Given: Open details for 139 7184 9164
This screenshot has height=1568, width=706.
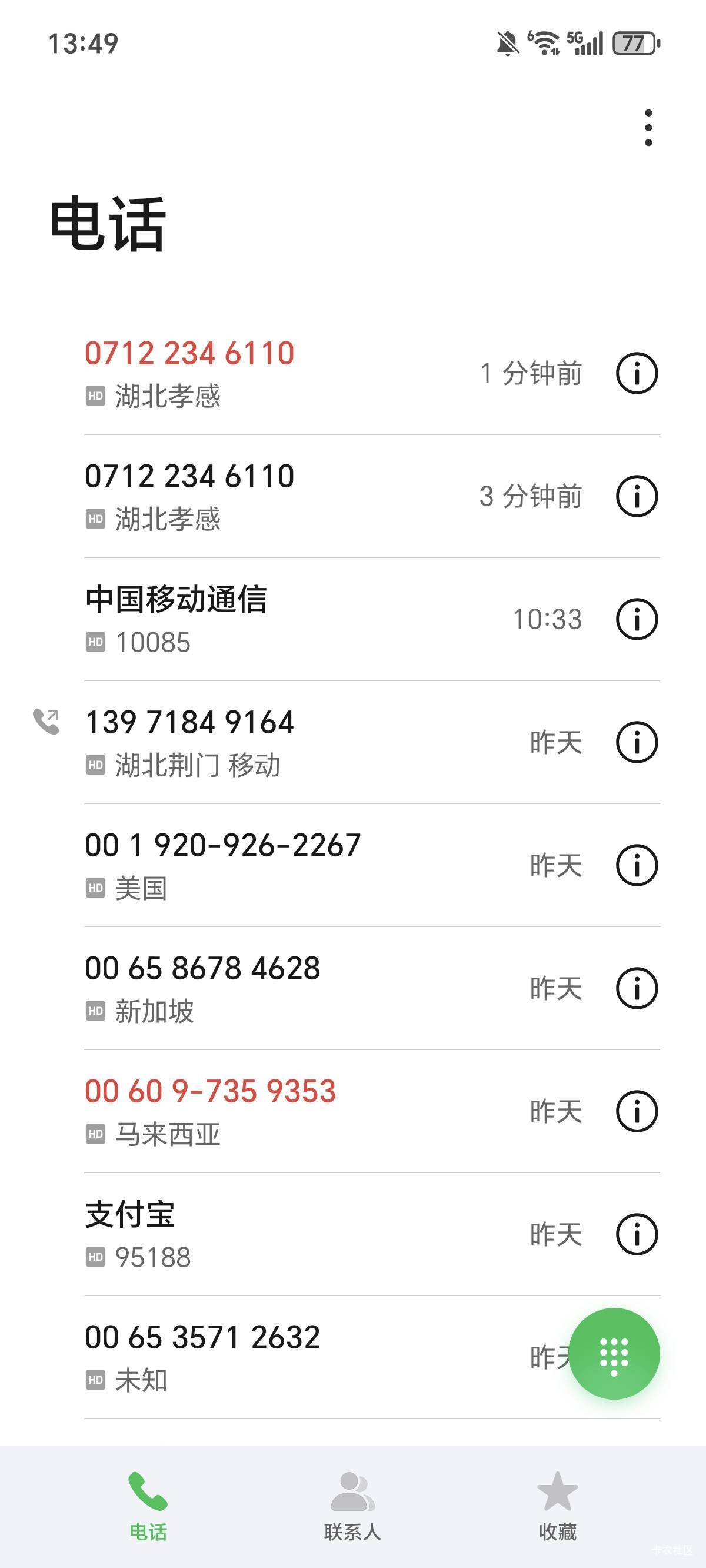Looking at the screenshot, I should pos(637,742).
